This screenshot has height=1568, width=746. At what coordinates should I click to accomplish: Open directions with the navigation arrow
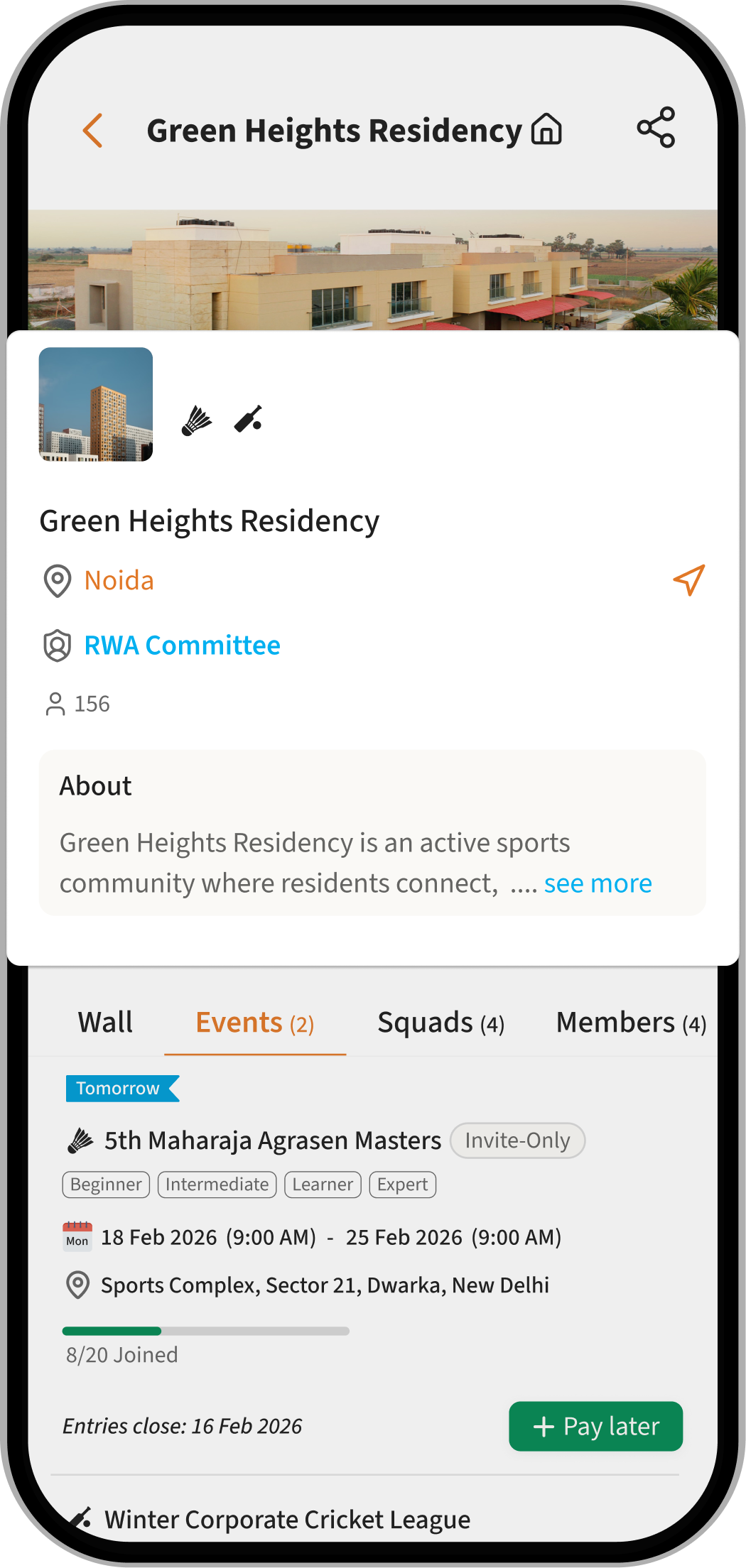coord(688,580)
